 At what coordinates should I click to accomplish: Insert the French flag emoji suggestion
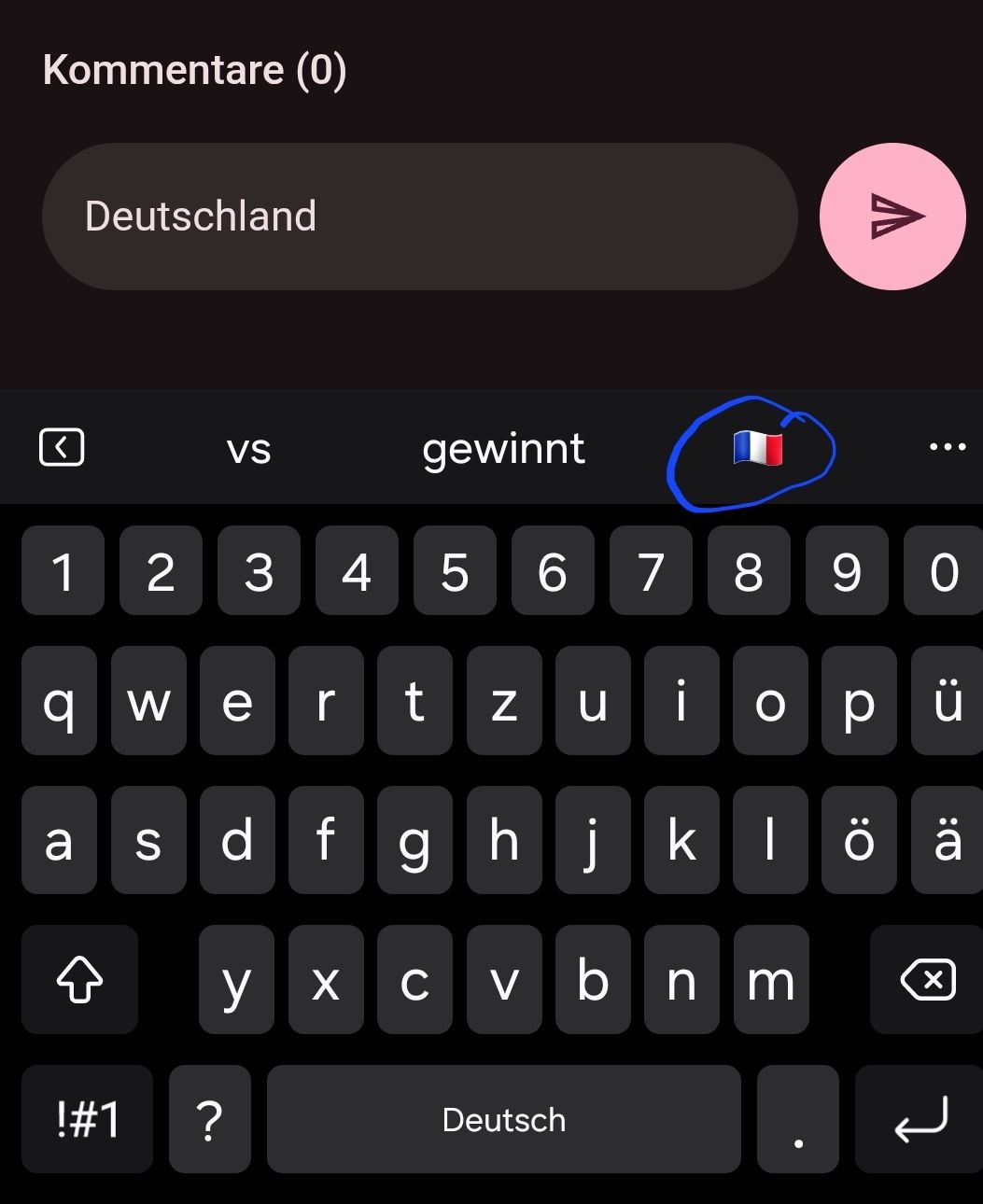757,450
